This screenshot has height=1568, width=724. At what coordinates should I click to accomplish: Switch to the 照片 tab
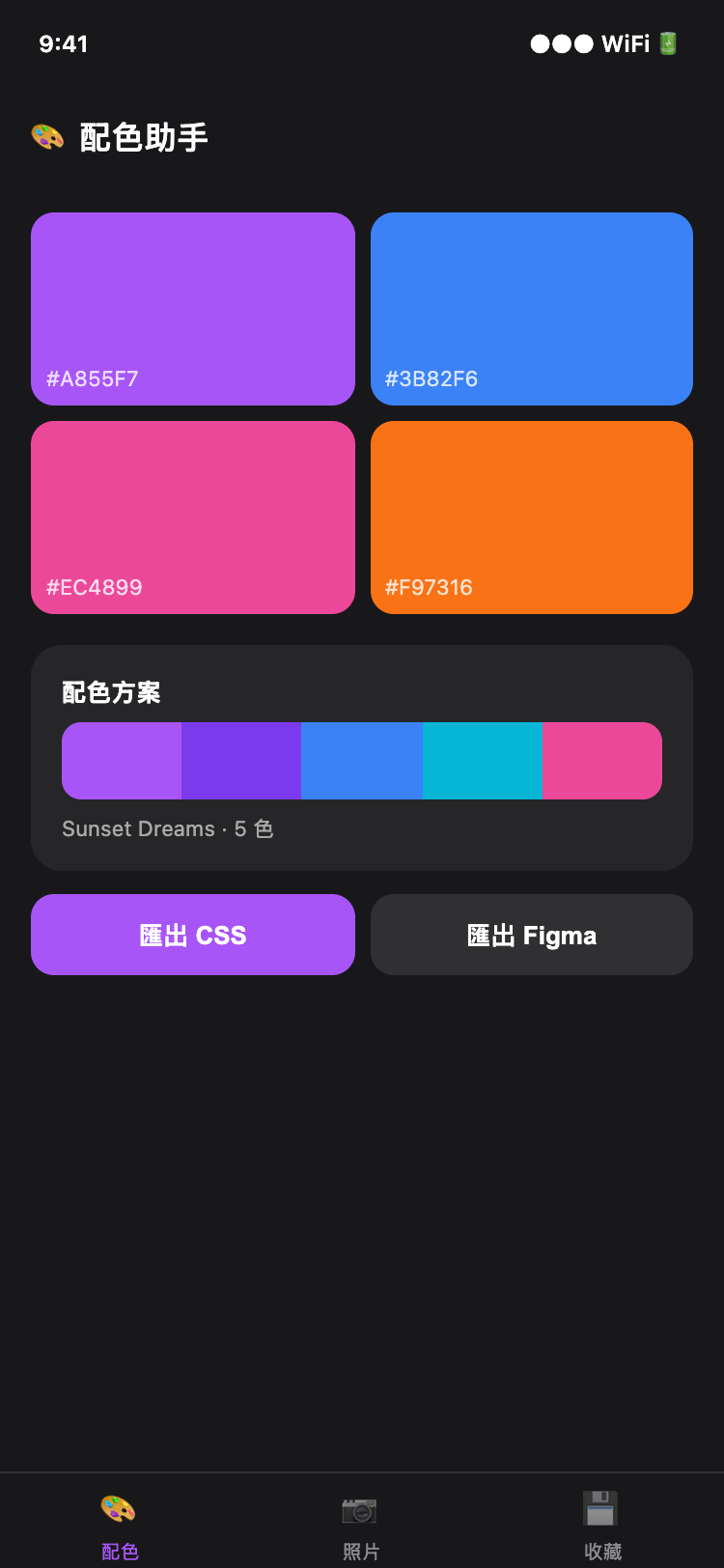(361, 1526)
